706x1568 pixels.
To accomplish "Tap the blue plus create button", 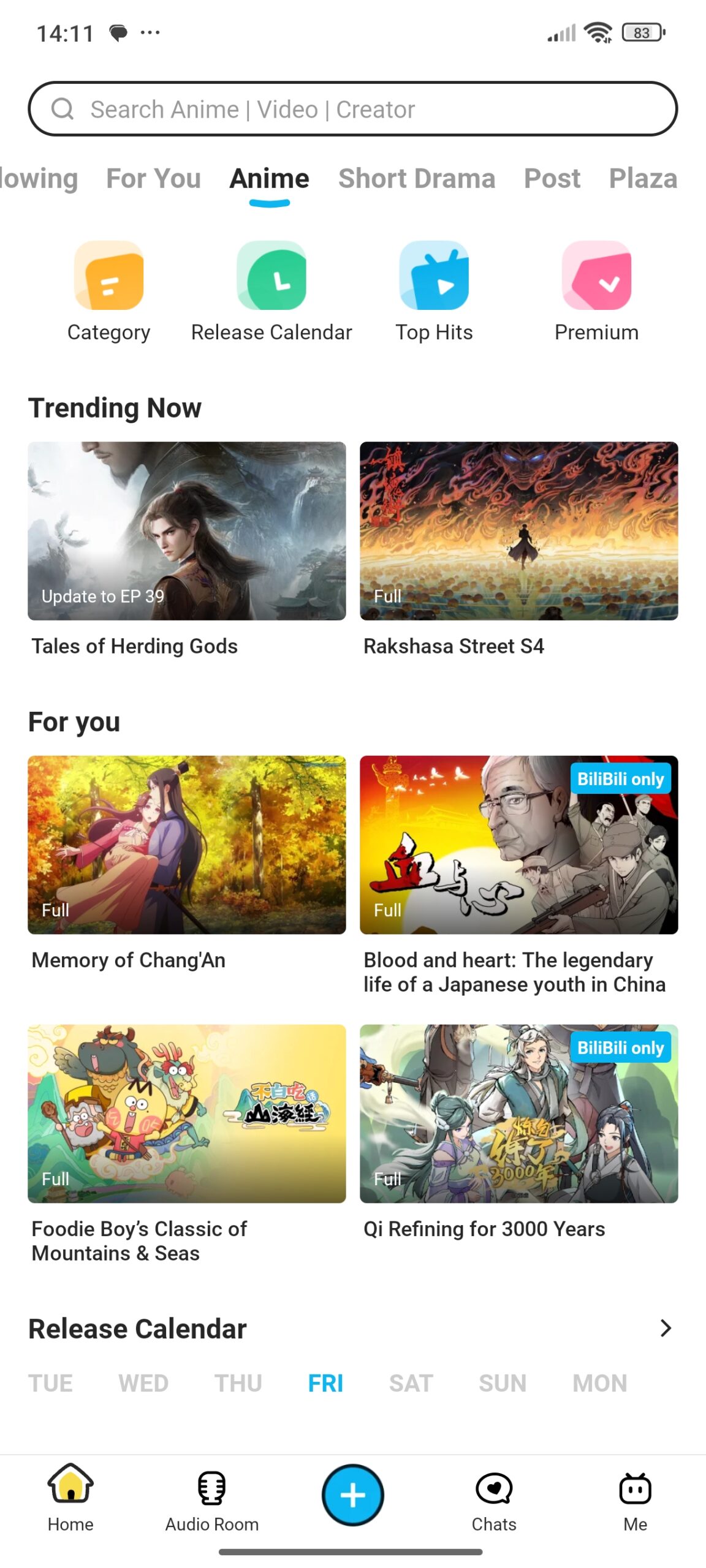I will (x=352, y=1494).
